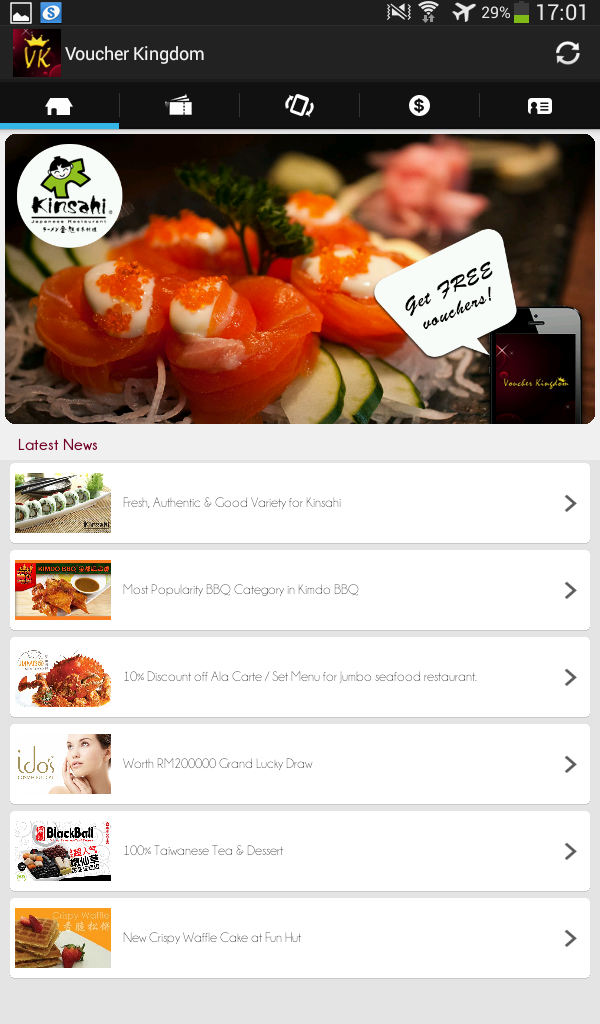Read the 100% Taiwanese Tea & Dessert news

[300, 851]
